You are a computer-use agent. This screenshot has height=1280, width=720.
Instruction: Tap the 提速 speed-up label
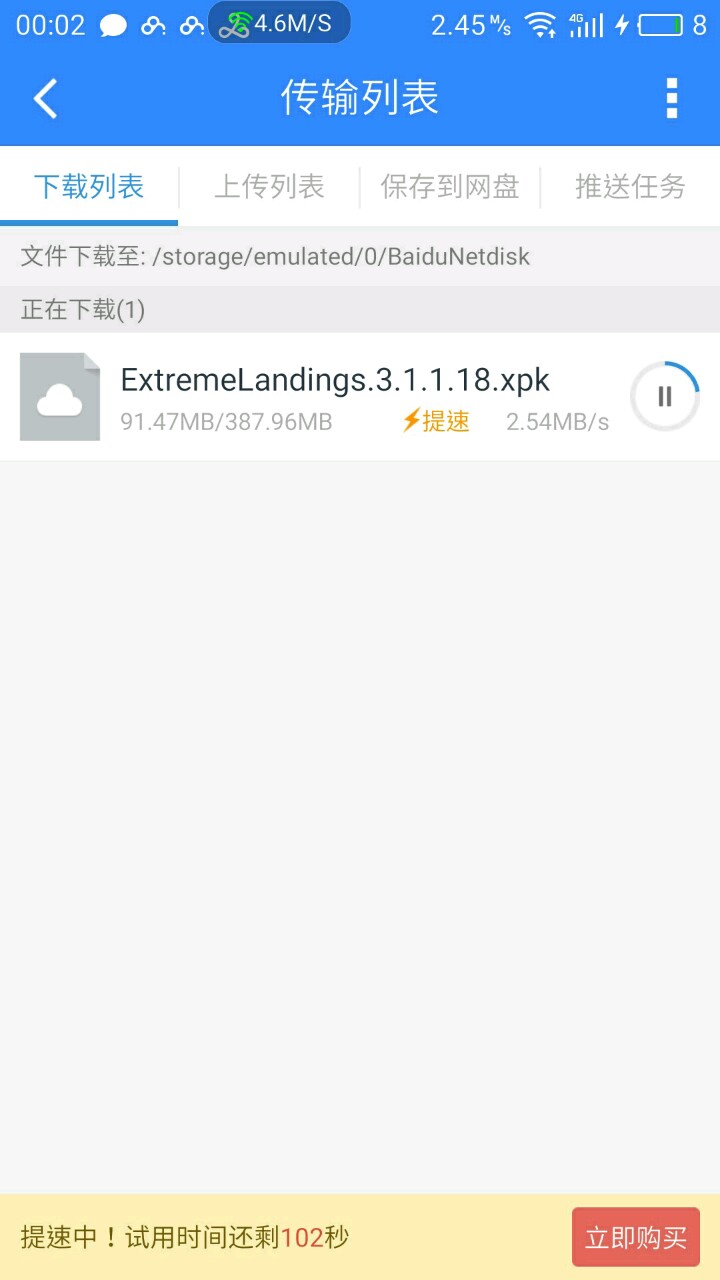pyautogui.click(x=435, y=421)
